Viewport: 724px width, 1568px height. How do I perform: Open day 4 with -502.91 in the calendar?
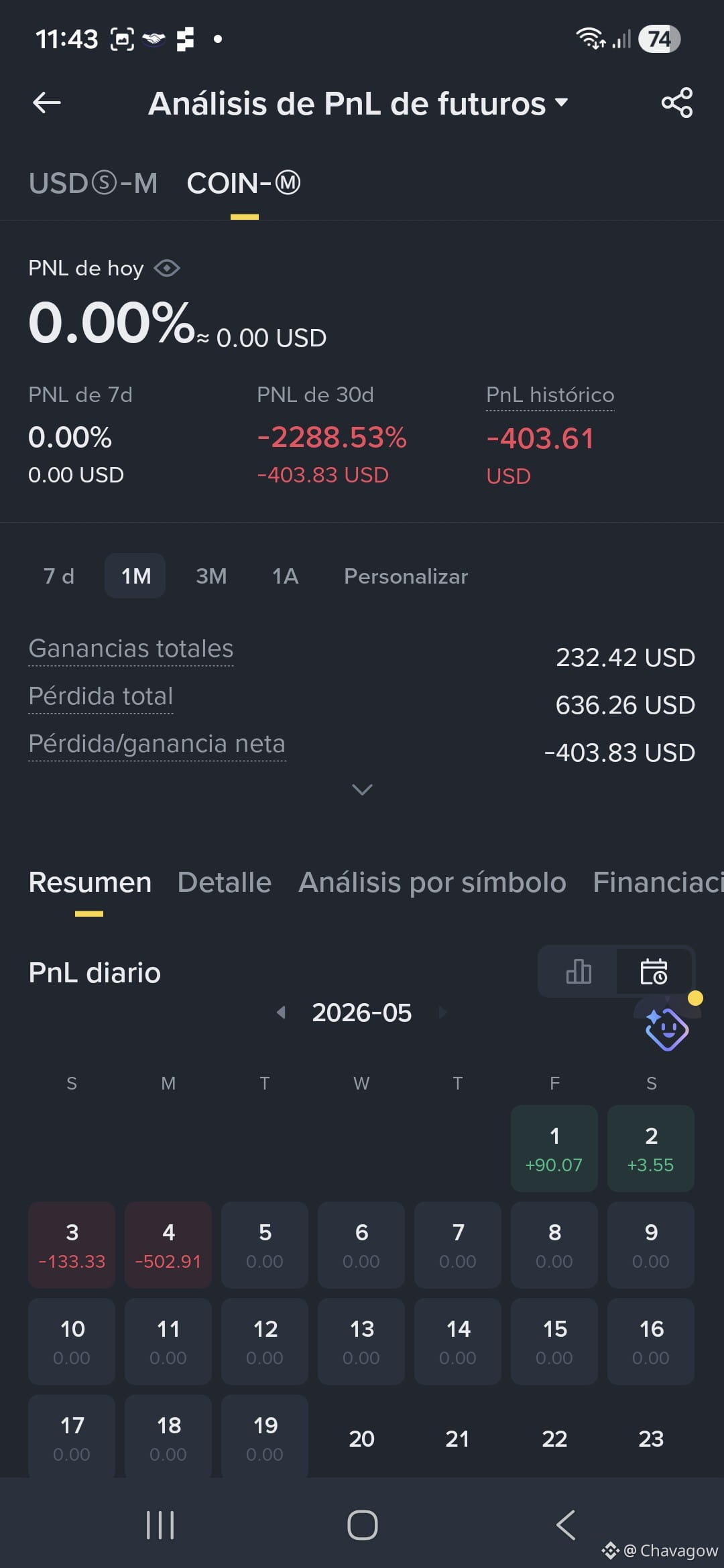[168, 1244]
